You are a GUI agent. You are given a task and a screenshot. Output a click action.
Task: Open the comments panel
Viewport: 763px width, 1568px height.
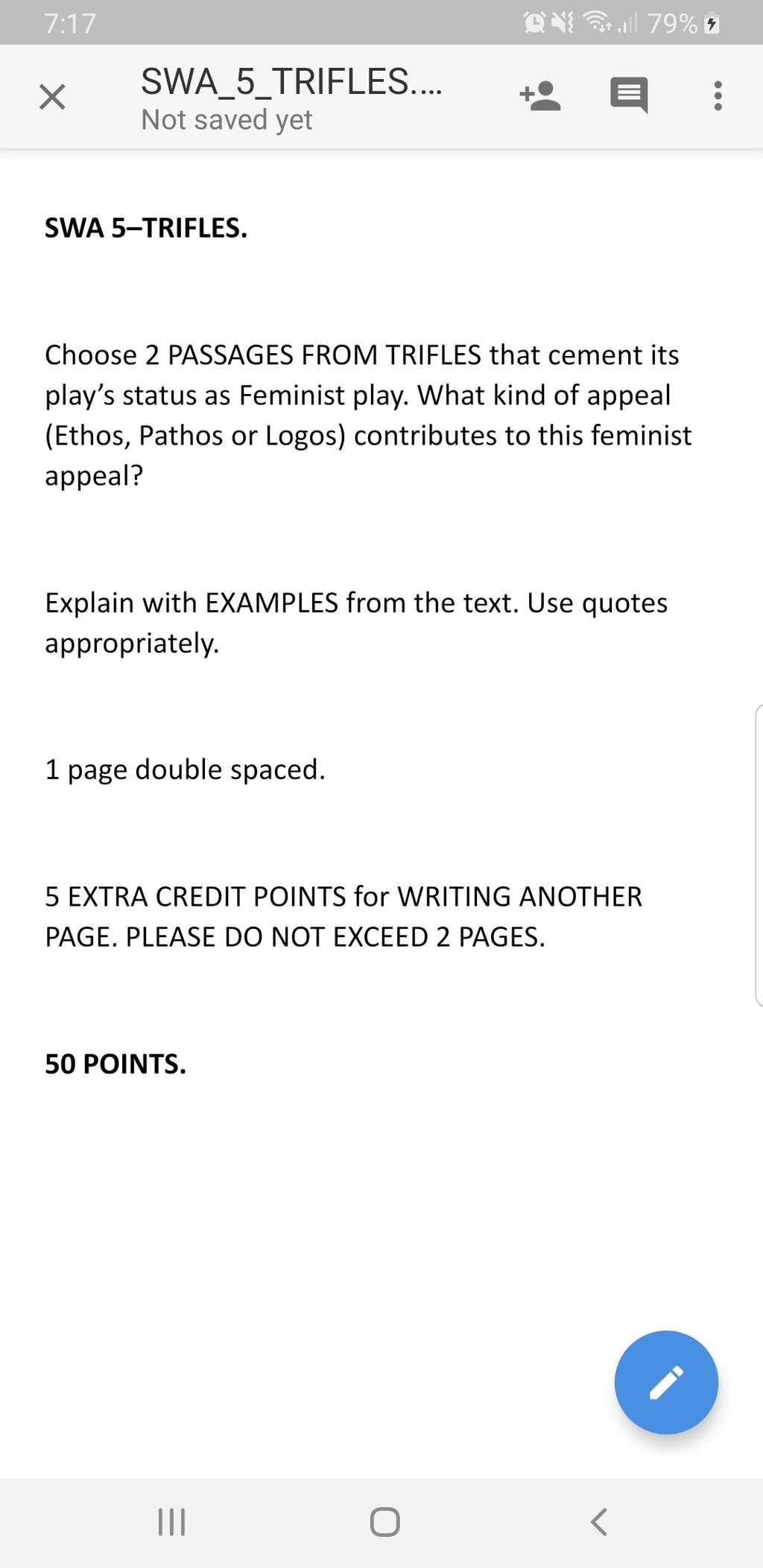pyautogui.click(x=629, y=96)
